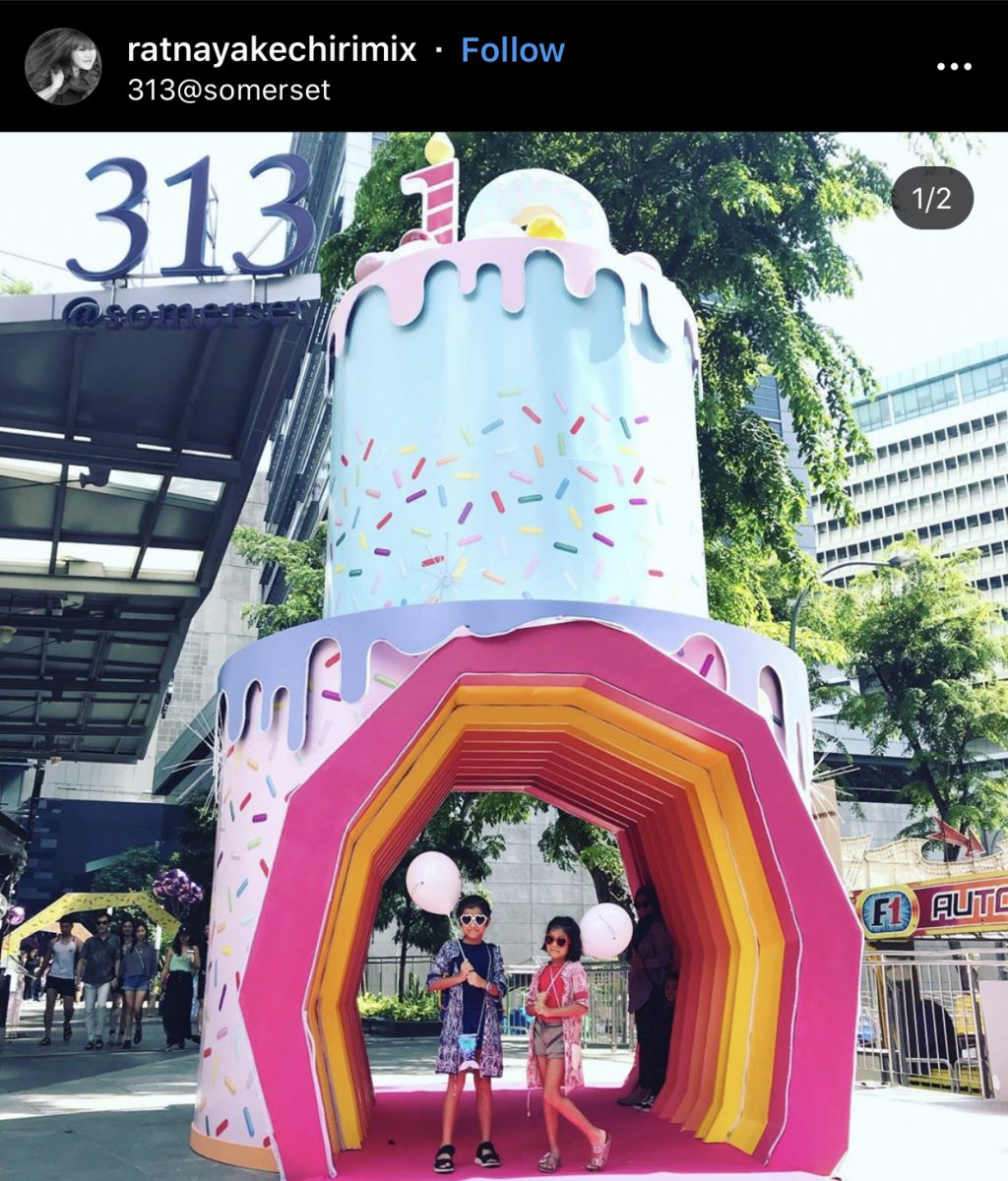The width and height of the screenshot is (1008, 1181).
Task: Follow ratnayakechirimix
Action: (x=513, y=50)
